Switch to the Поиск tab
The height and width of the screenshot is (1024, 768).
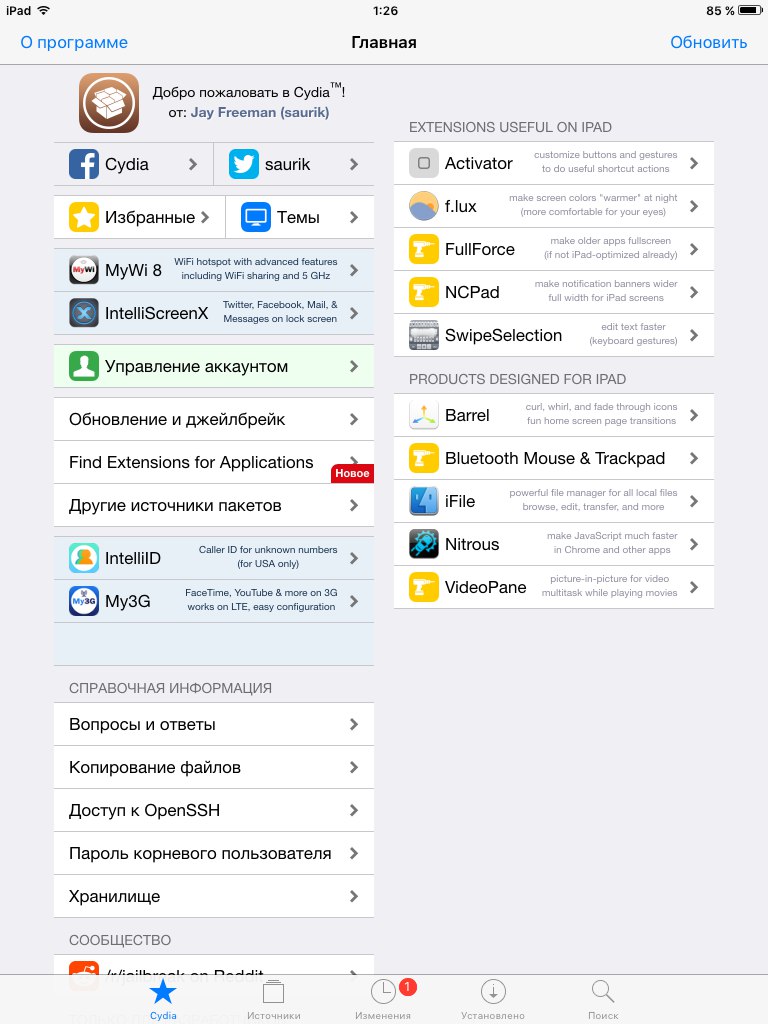[x=603, y=998]
